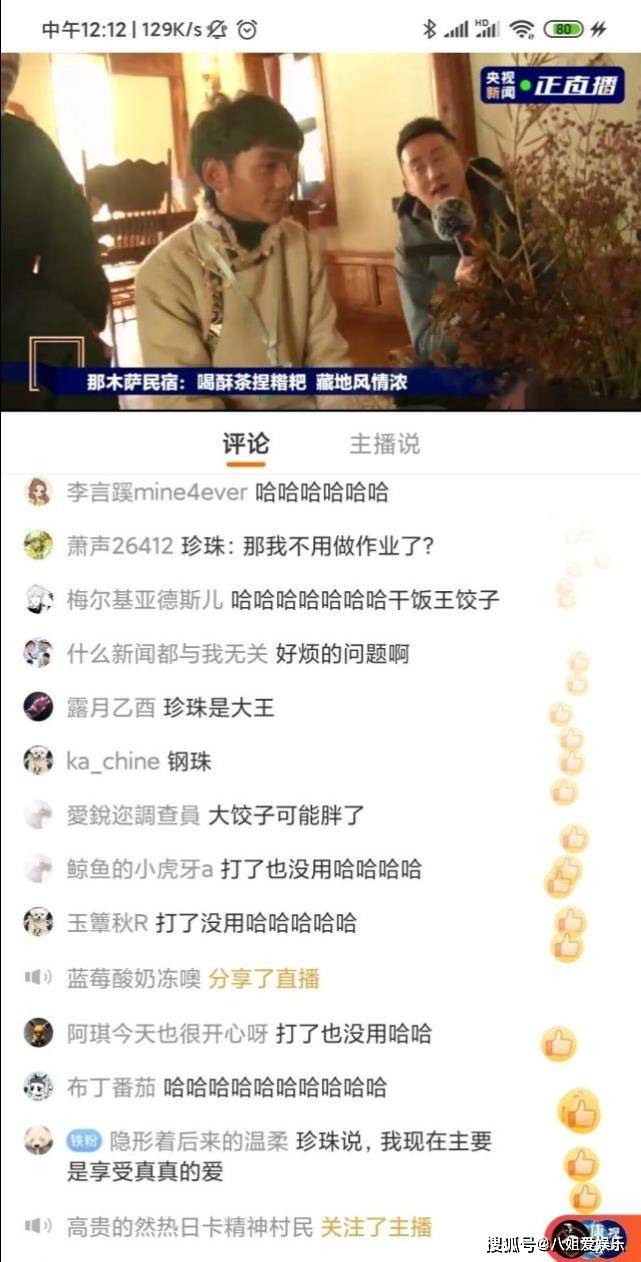Open commenter 布丁番茄's profile

[38, 1086]
